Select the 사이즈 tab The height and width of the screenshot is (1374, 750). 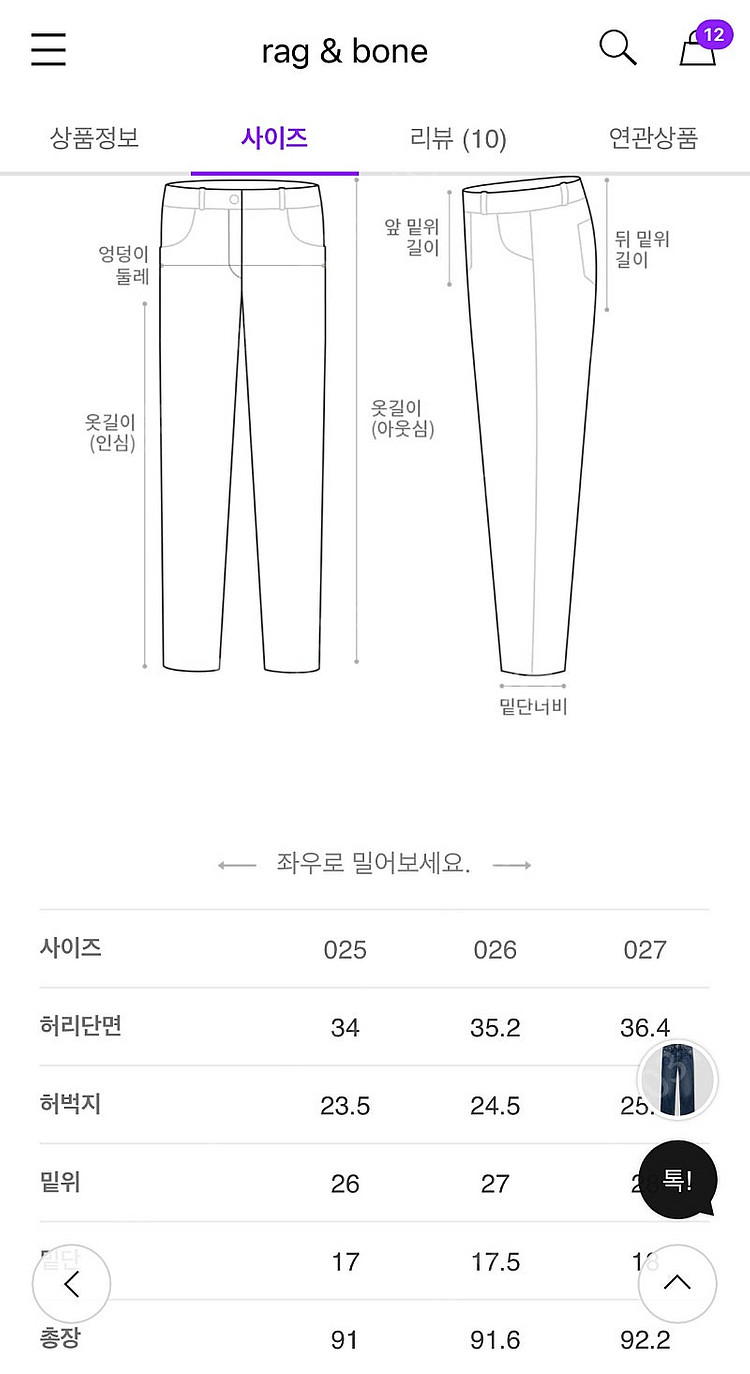[274, 138]
